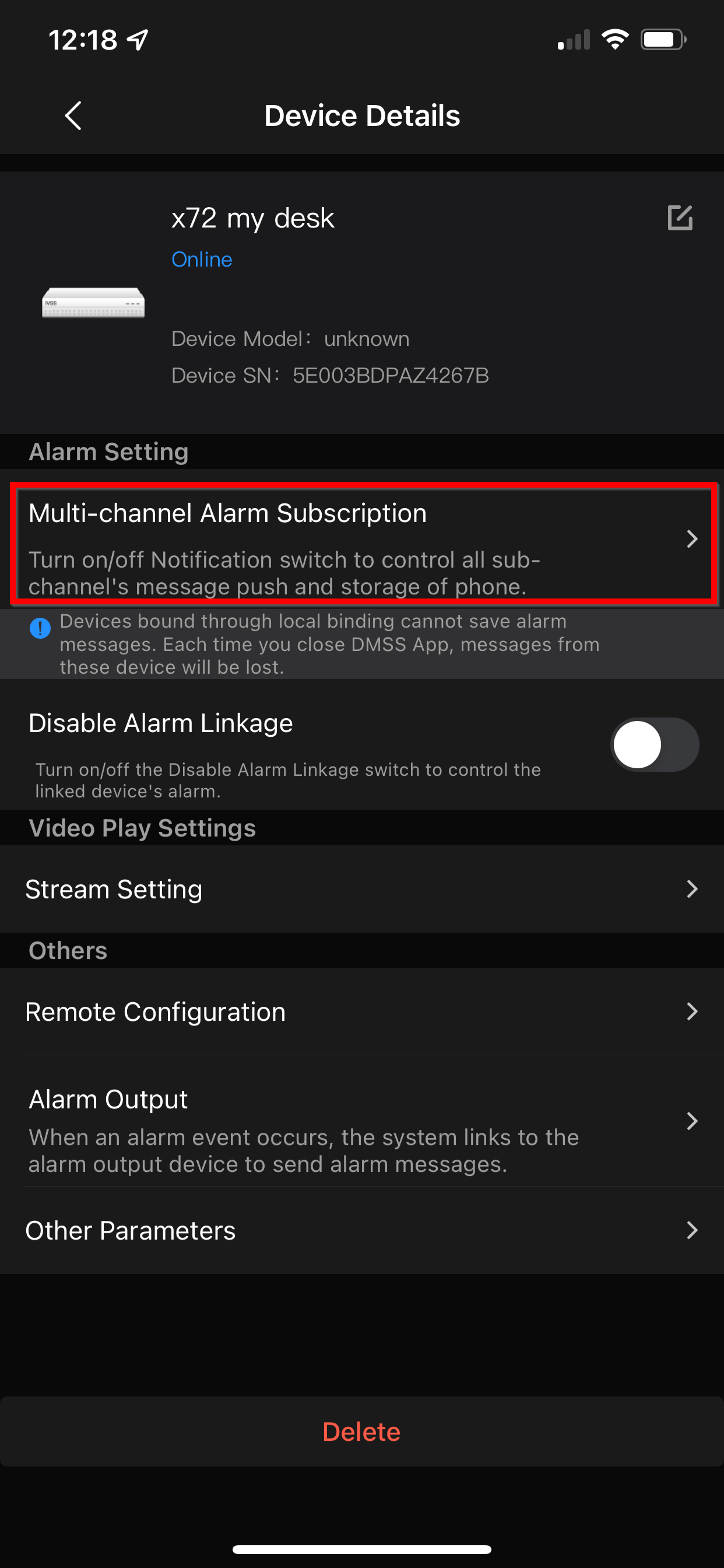The image size is (724, 1568).
Task: Open Alarm Output settings
Action: 362,1121
